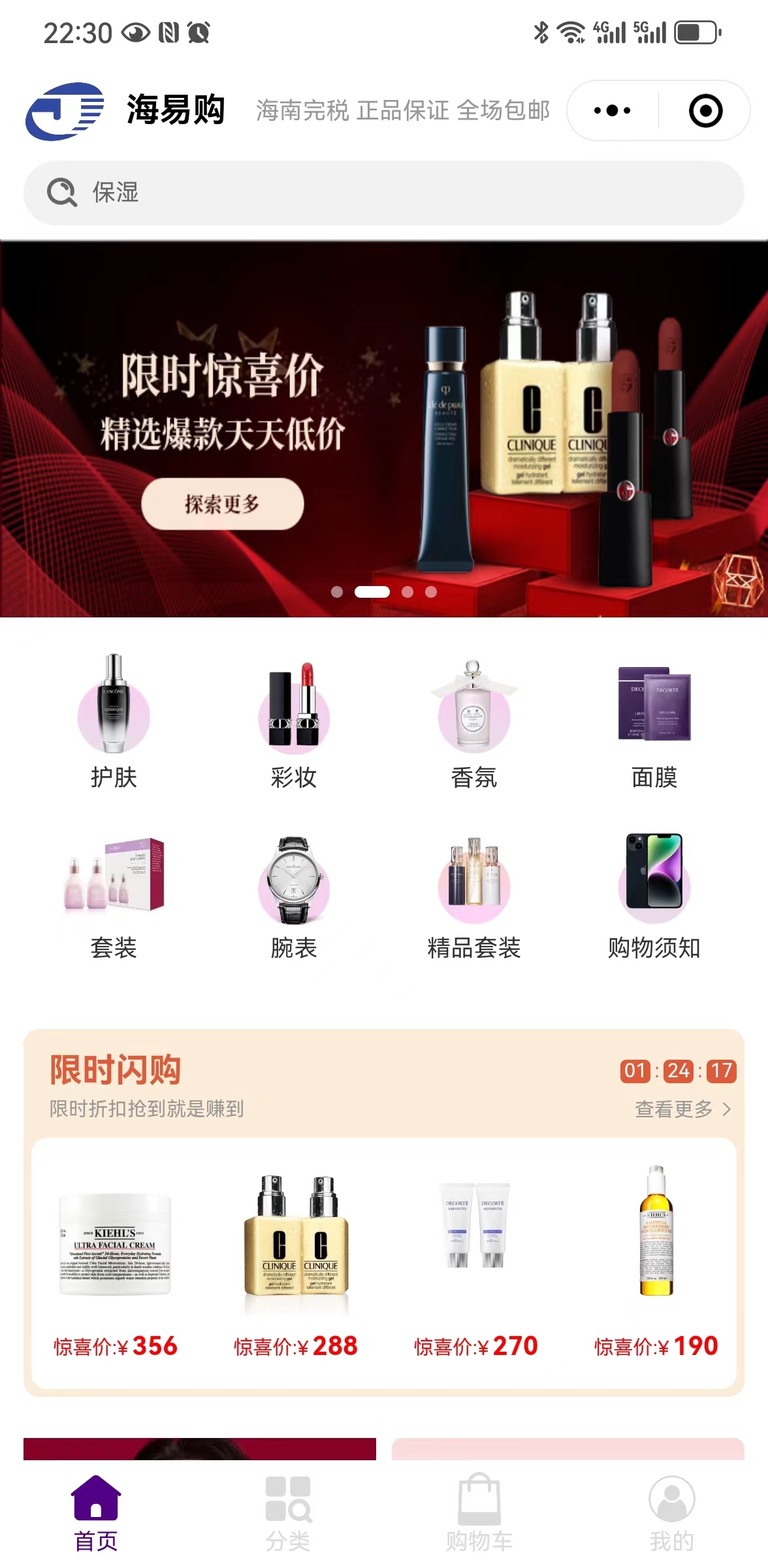
Task: Open the Kiehl's toner priced ¥190
Action: (x=656, y=1261)
